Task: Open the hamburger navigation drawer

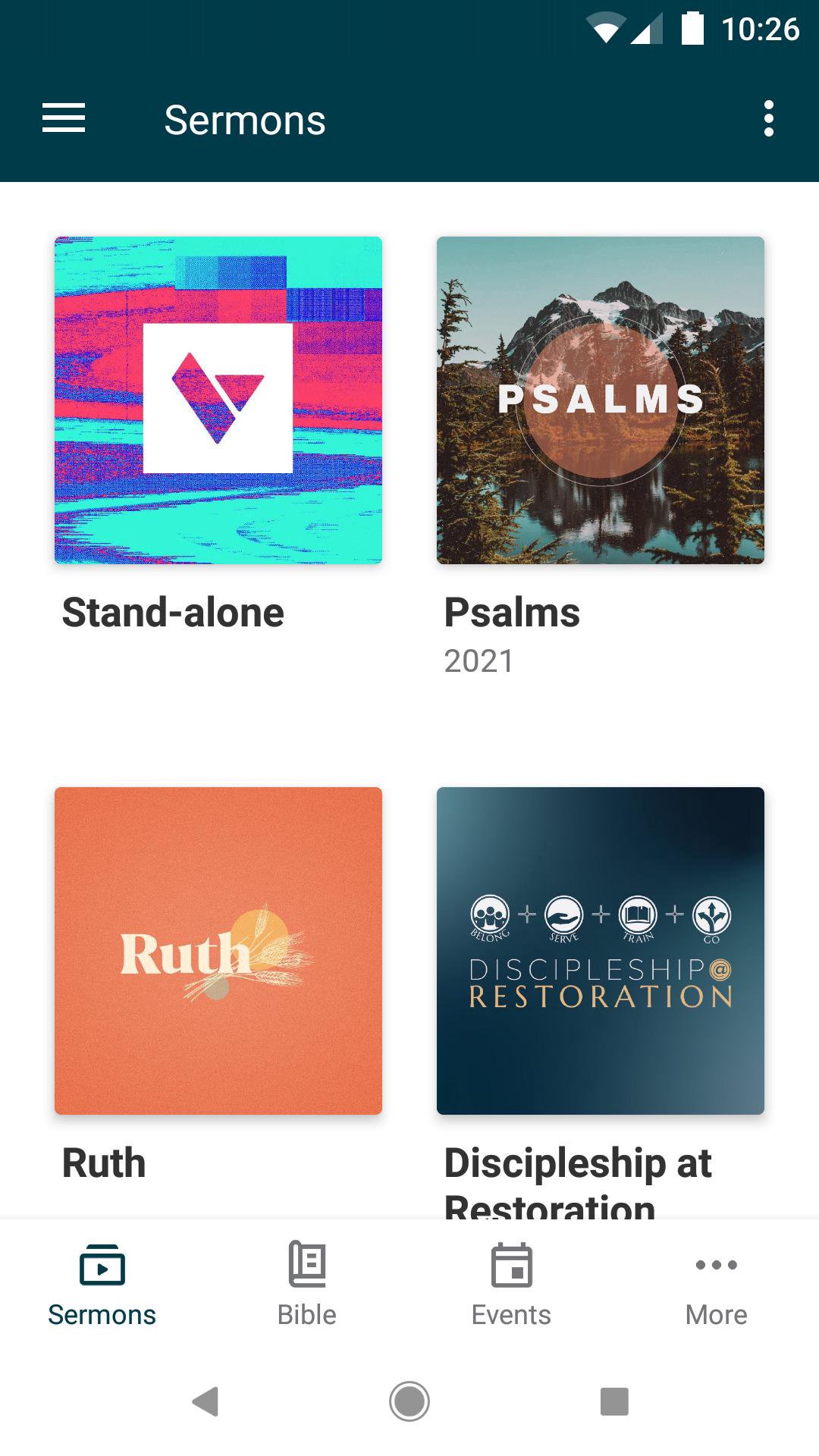Action: pos(64,119)
